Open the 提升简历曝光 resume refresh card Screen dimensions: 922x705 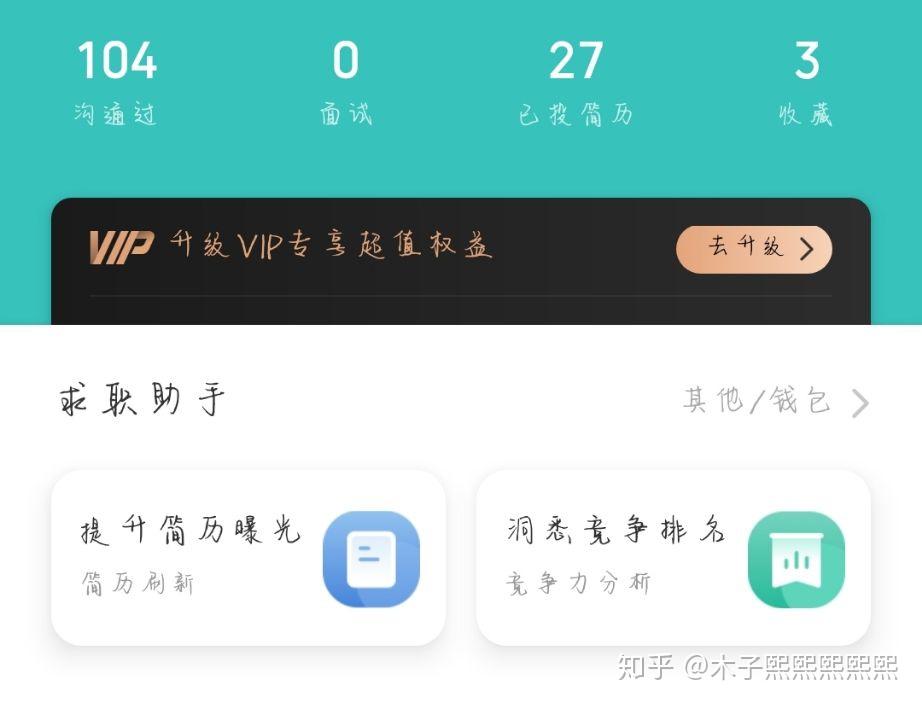[x=248, y=557]
